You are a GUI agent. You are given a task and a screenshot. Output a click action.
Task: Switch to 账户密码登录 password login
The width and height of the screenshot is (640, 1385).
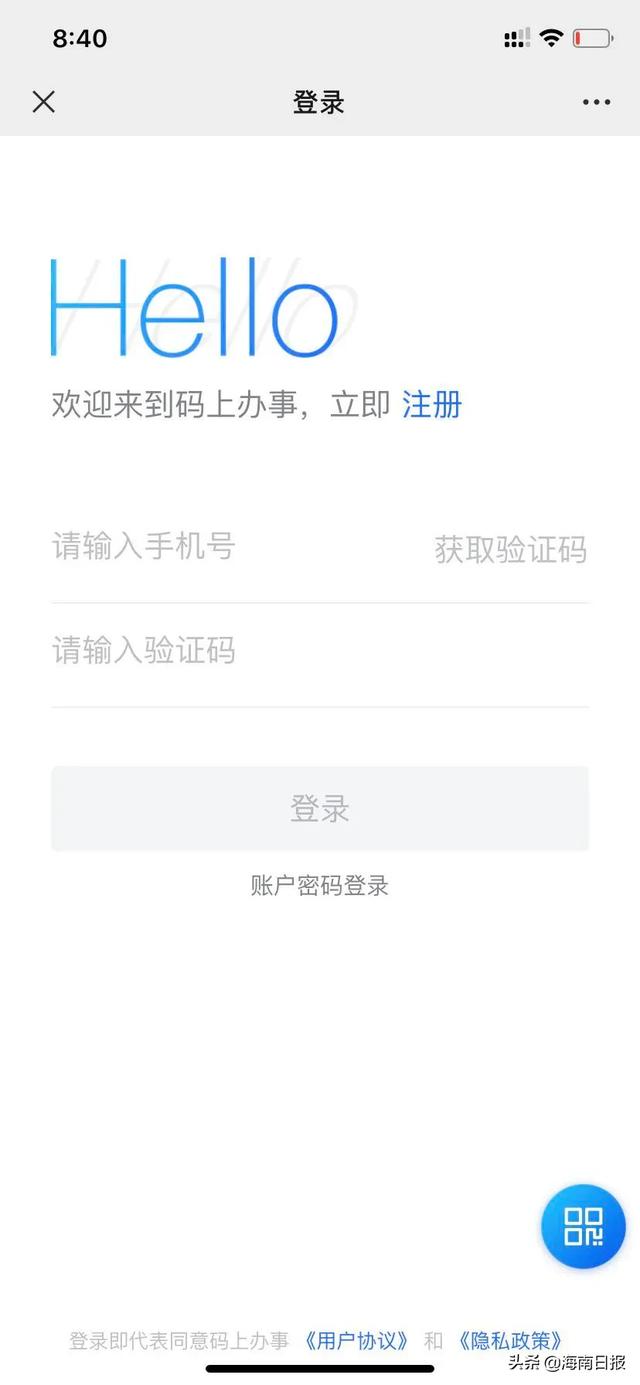tap(320, 885)
